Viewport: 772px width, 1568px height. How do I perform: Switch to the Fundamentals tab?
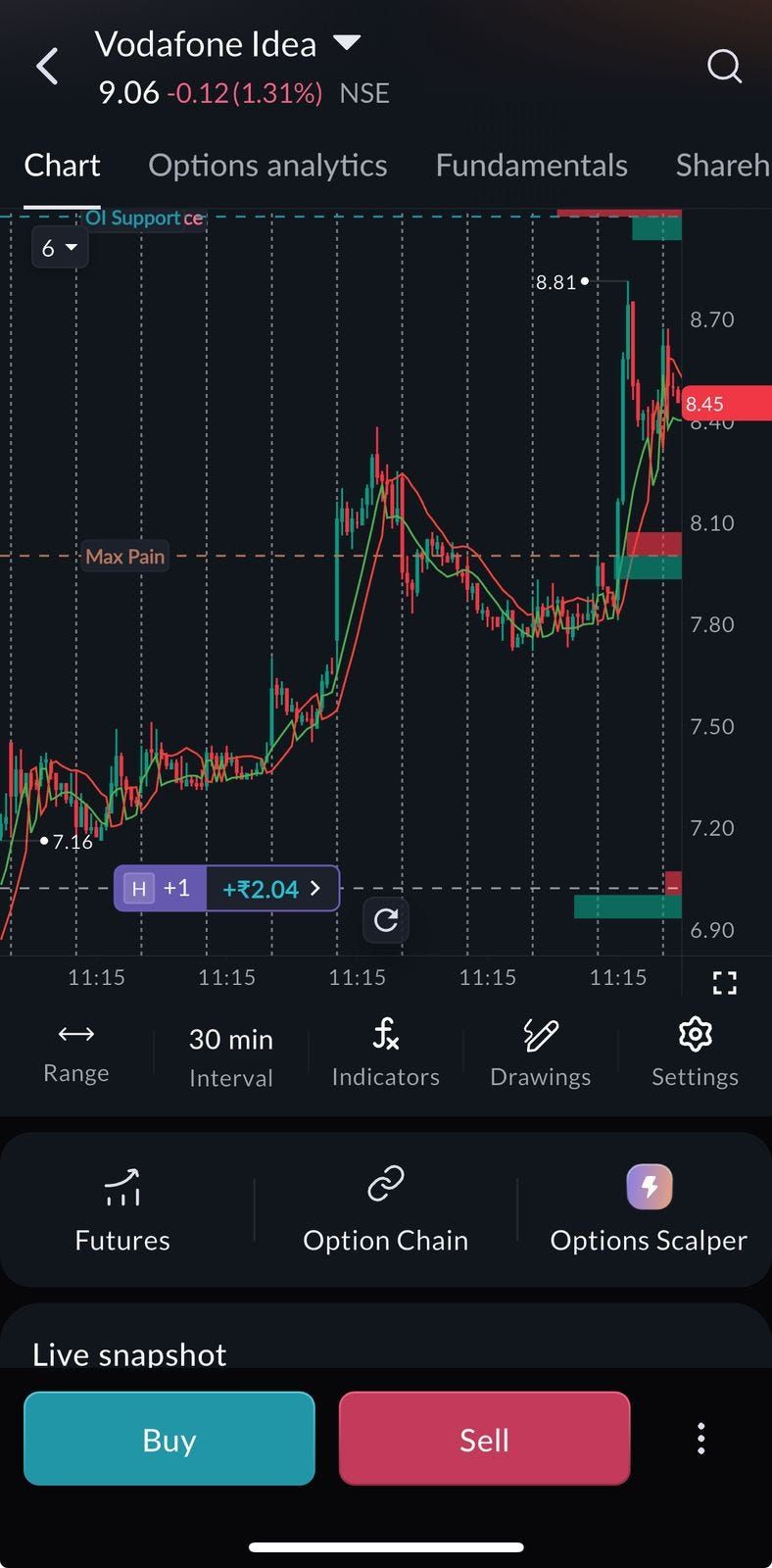coord(531,166)
